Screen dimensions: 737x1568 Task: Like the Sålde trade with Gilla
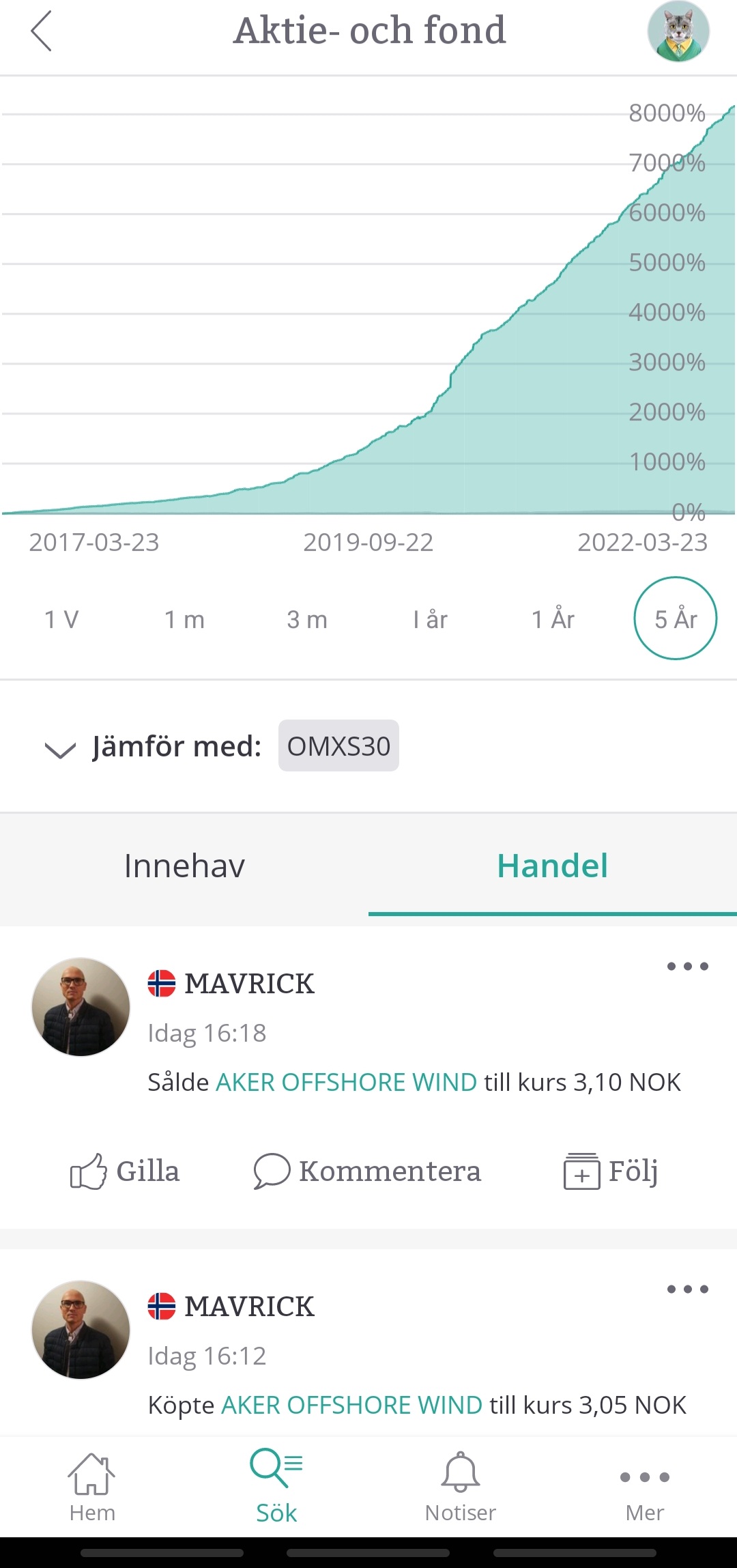125,1171
